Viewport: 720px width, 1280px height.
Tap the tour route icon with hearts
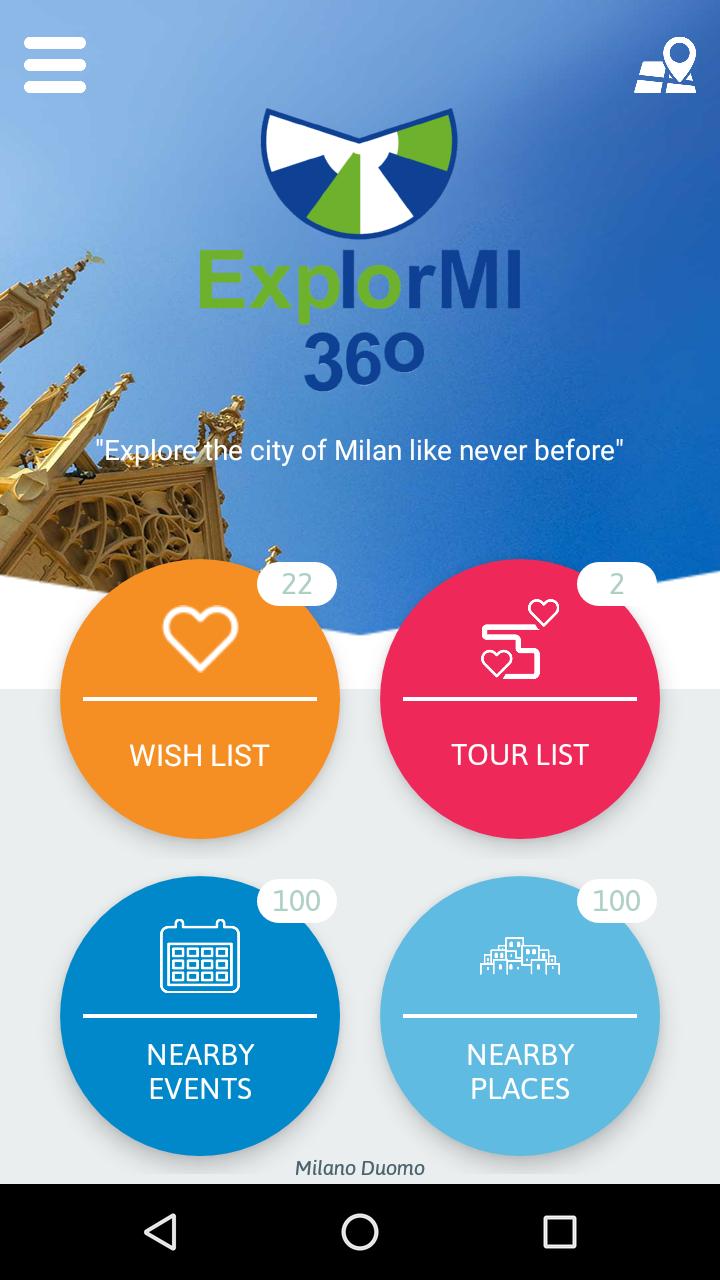pos(518,635)
